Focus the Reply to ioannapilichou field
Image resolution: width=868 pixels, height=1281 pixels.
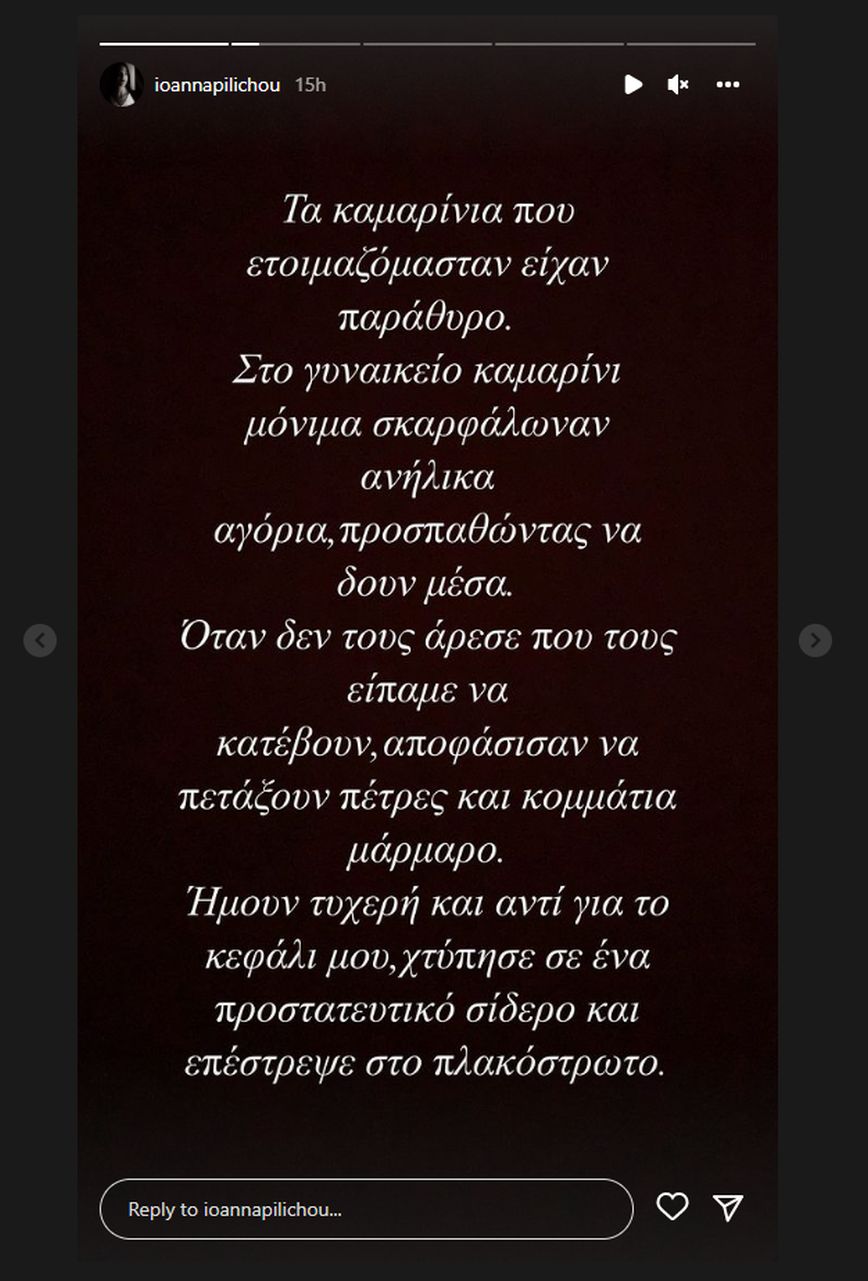point(366,1209)
